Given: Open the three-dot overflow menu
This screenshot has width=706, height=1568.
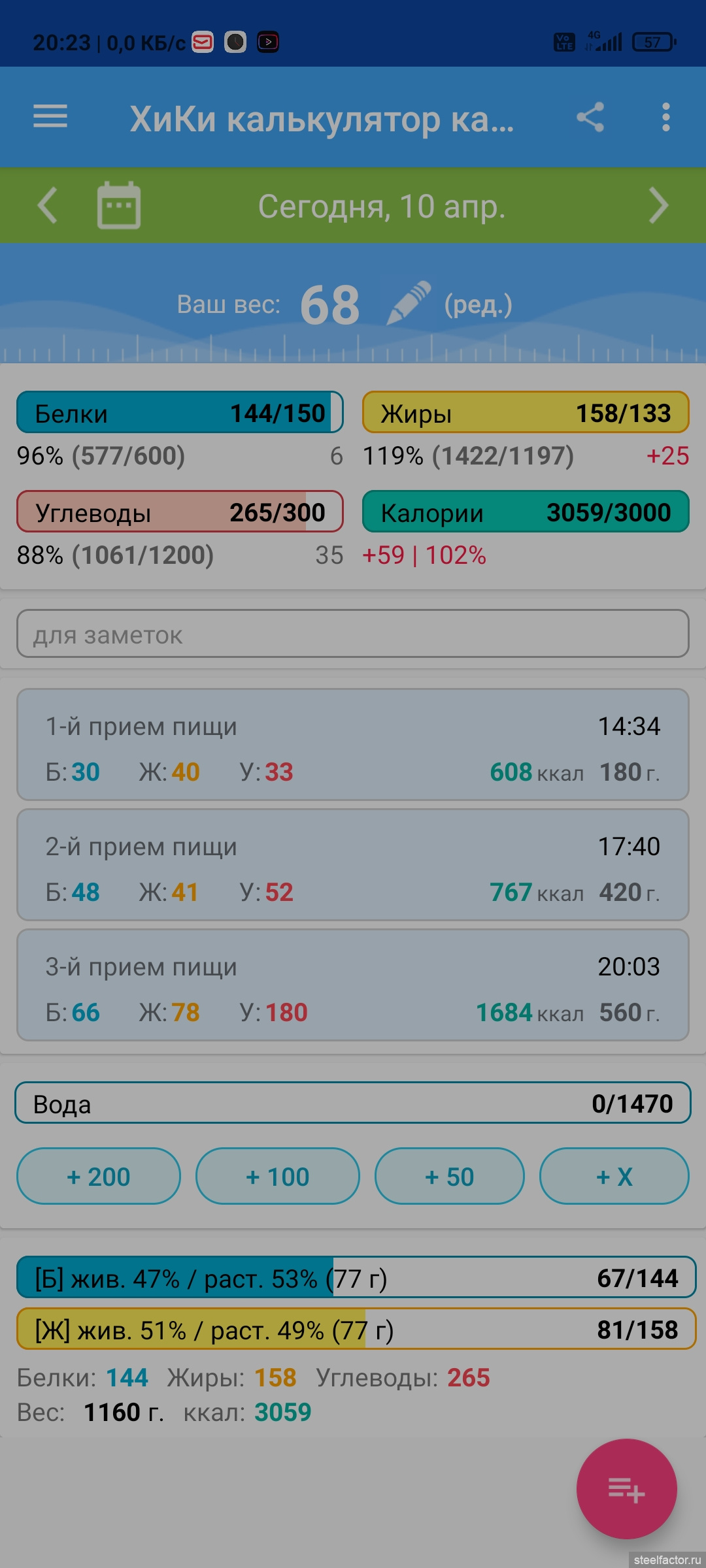Looking at the screenshot, I should (x=665, y=118).
